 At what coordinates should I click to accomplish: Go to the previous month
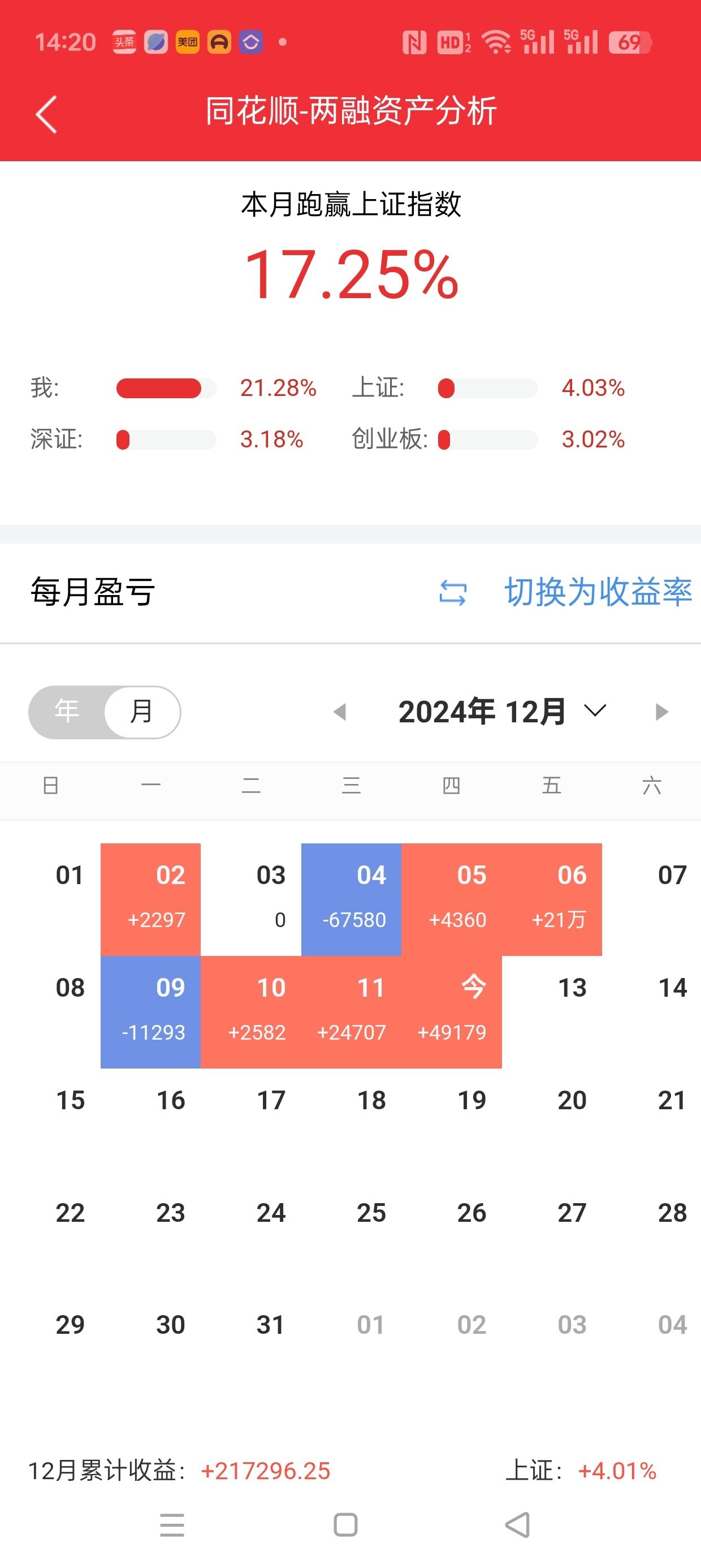click(x=340, y=712)
